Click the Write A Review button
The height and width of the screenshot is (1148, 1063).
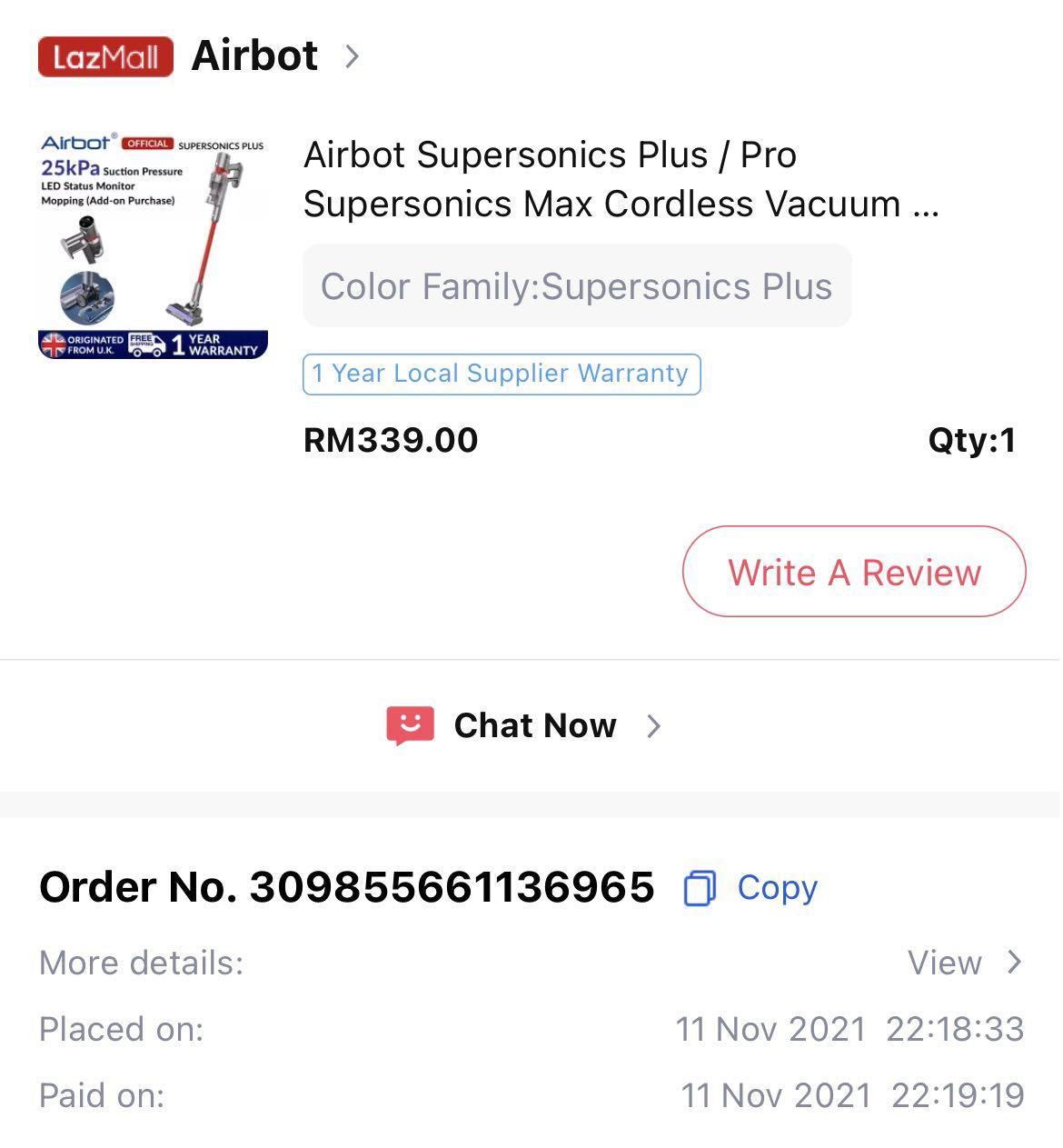[854, 572]
